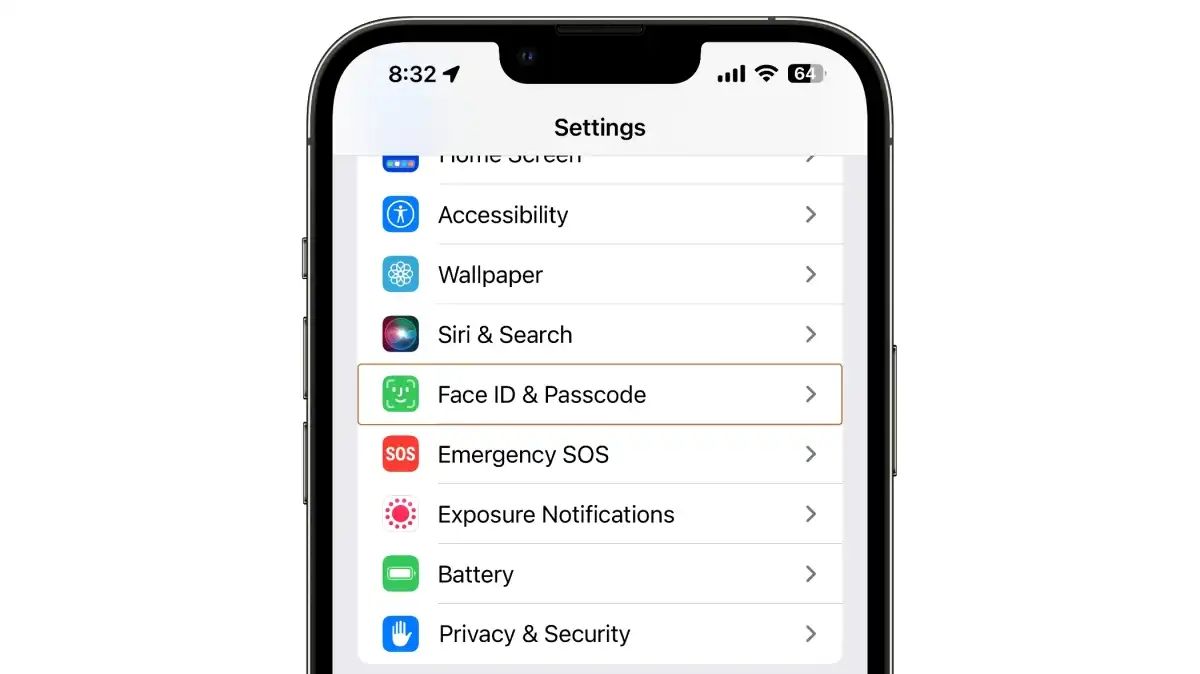Open the Battery settings
This screenshot has width=1200, height=674.
click(600, 575)
